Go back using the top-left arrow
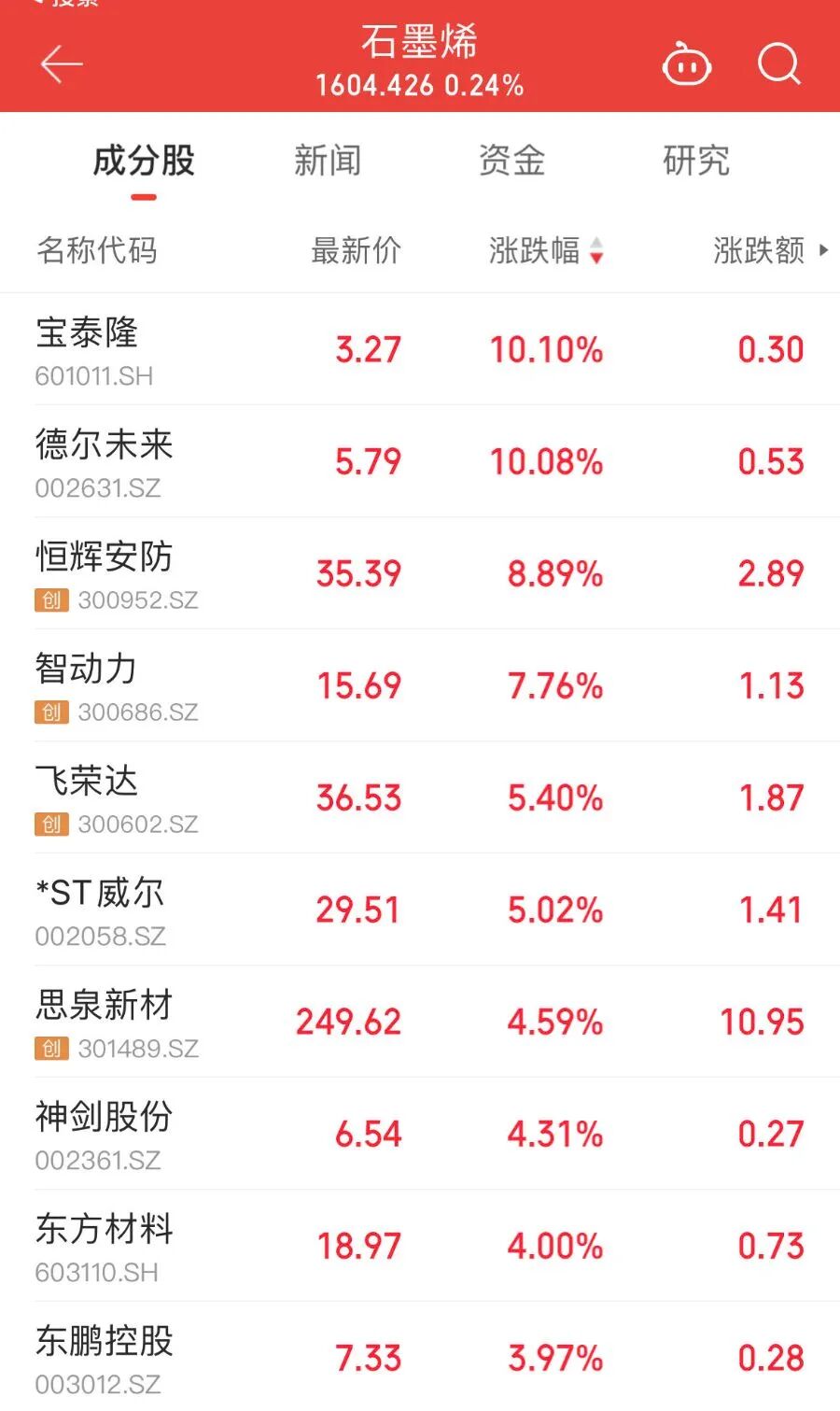Viewport: 840px width, 1411px height. tap(62, 64)
